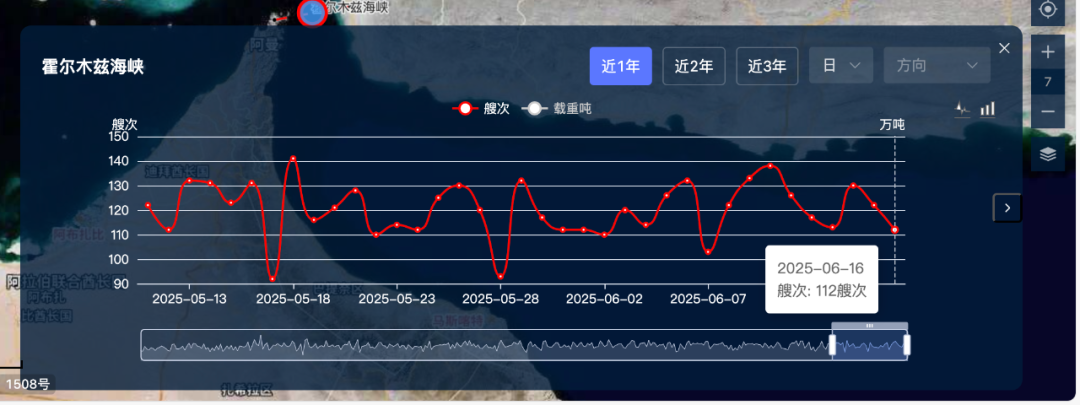
Task: Open the 方向 direction dropdown
Action: click(x=937, y=66)
